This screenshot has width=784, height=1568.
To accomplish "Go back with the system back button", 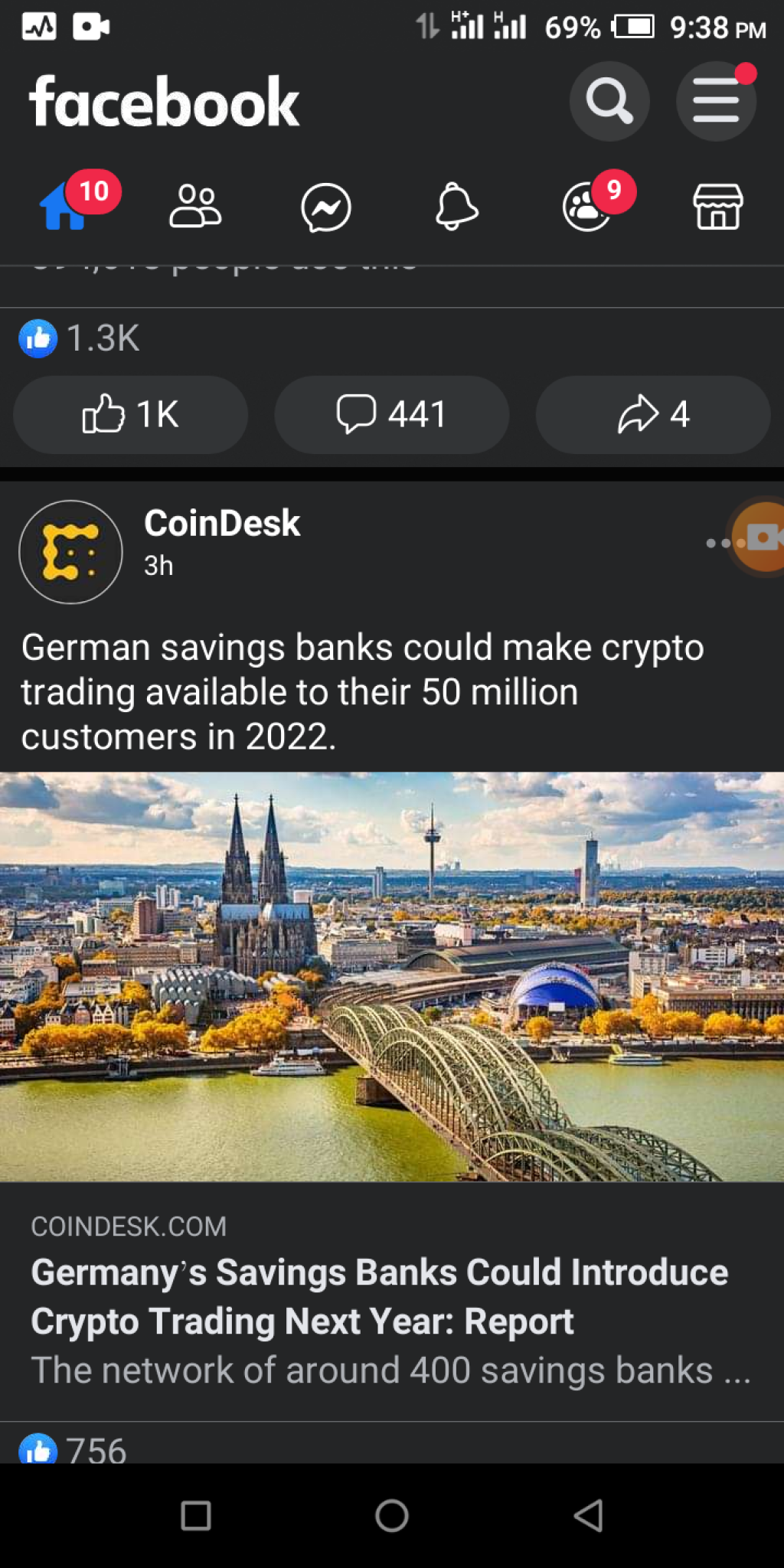I will pos(588,1515).
